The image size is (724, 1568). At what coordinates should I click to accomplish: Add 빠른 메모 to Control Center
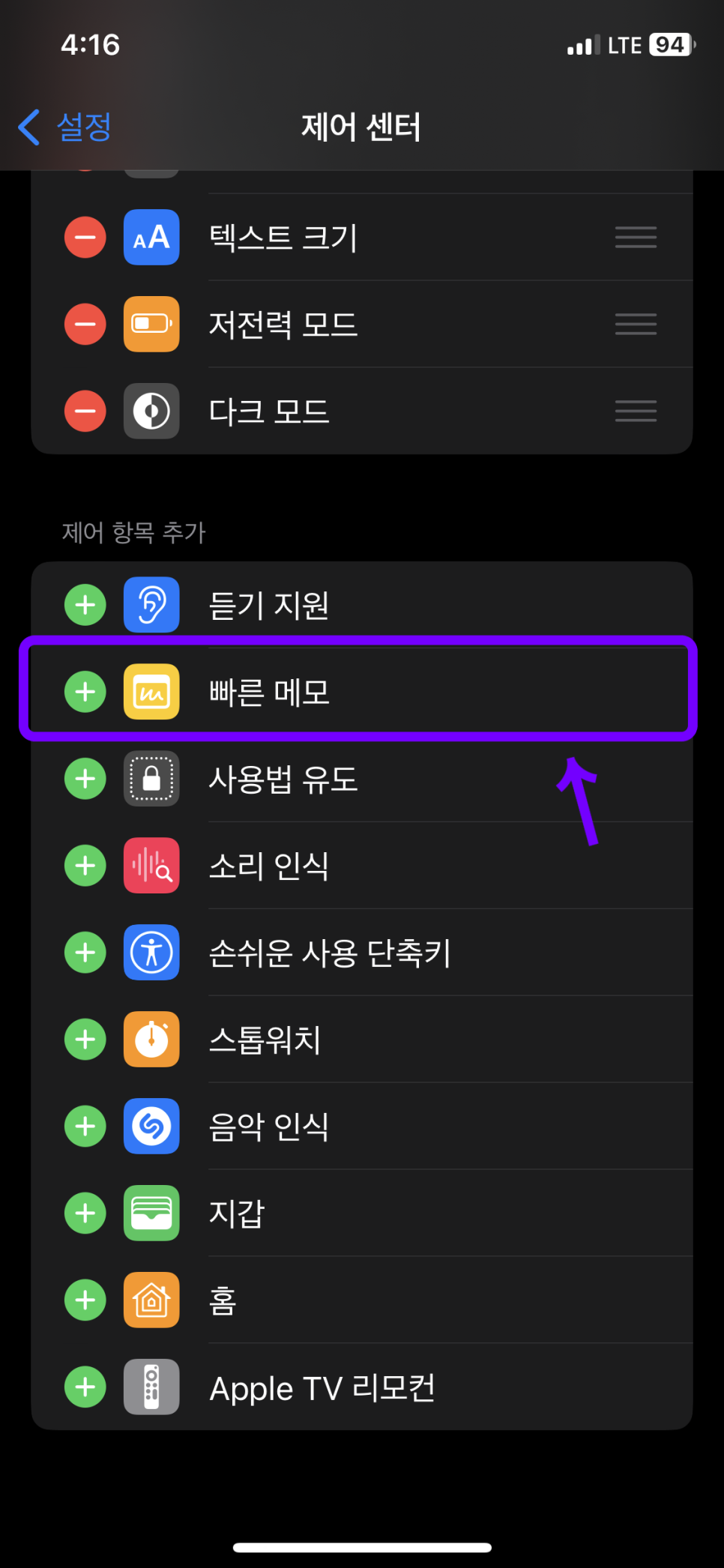click(x=85, y=692)
